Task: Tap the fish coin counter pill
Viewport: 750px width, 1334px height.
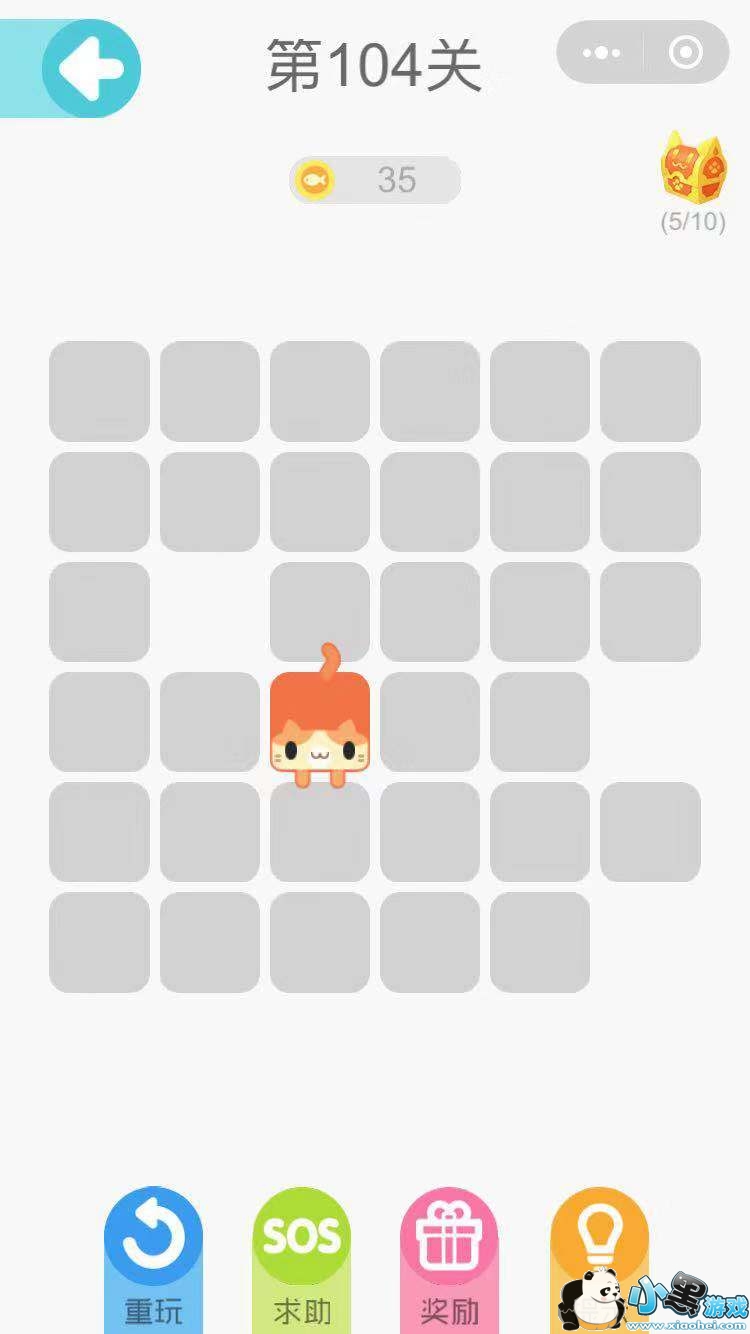Action: (x=375, y=180)
